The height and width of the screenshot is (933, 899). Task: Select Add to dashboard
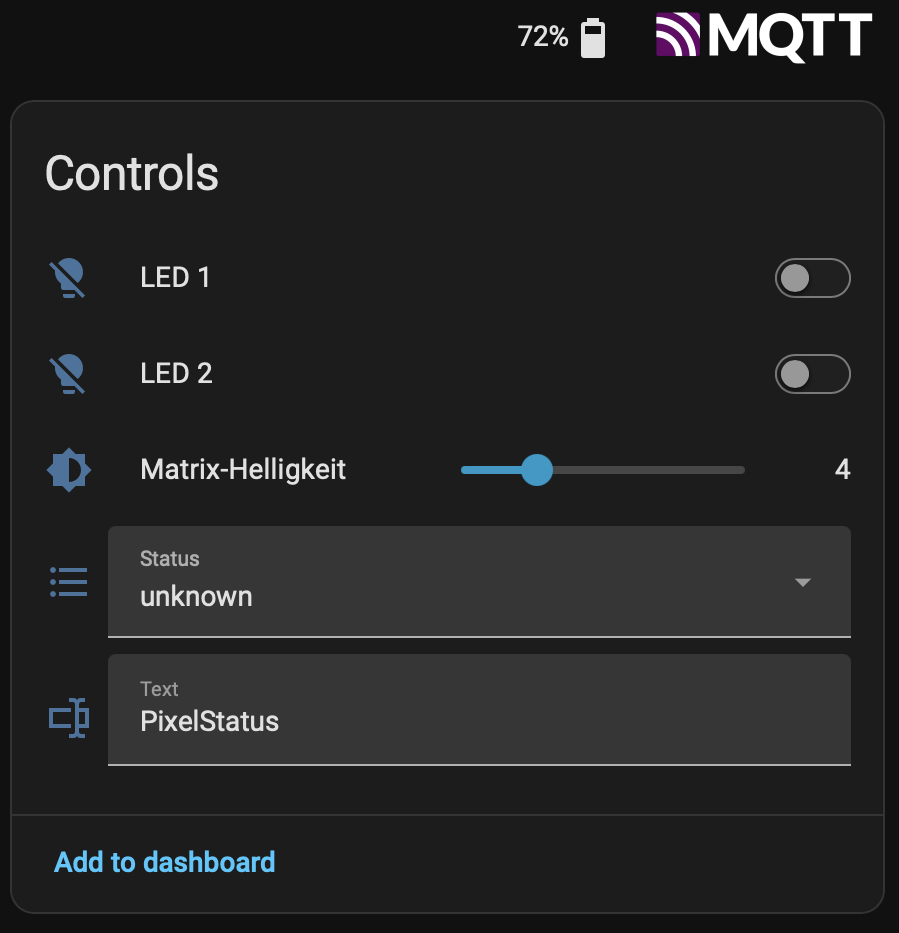[x=165, y=862]
